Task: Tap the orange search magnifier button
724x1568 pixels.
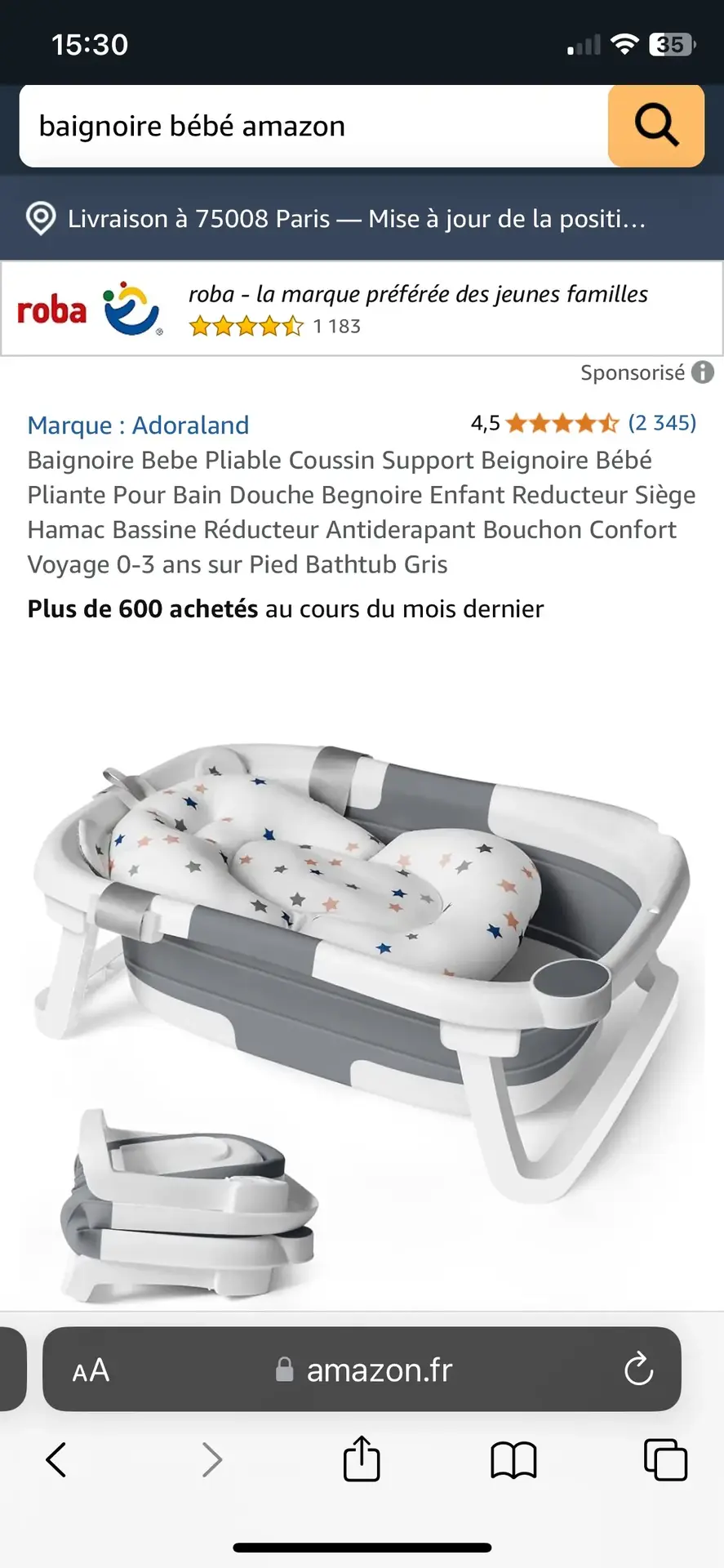Action: (656, 126)
